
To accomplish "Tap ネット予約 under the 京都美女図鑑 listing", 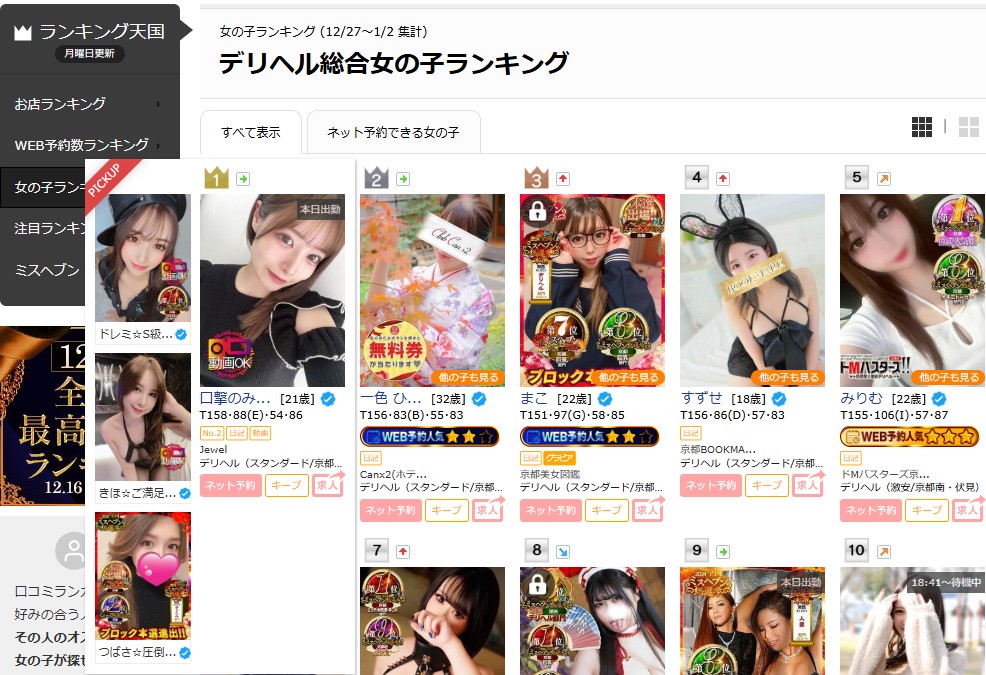I will coord(551,510).
